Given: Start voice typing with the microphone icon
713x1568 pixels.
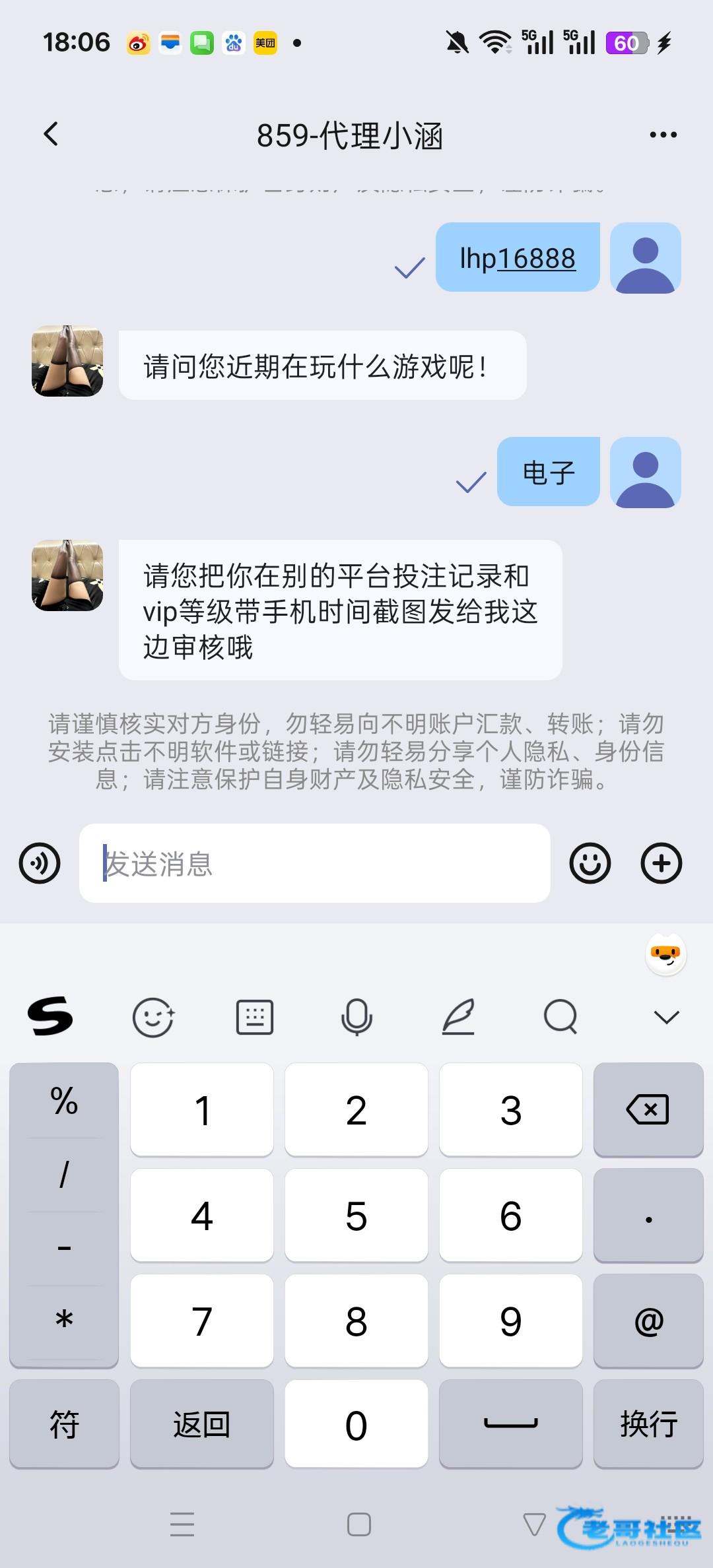Looking at the screenshot, I should [x=356, y=1017].
